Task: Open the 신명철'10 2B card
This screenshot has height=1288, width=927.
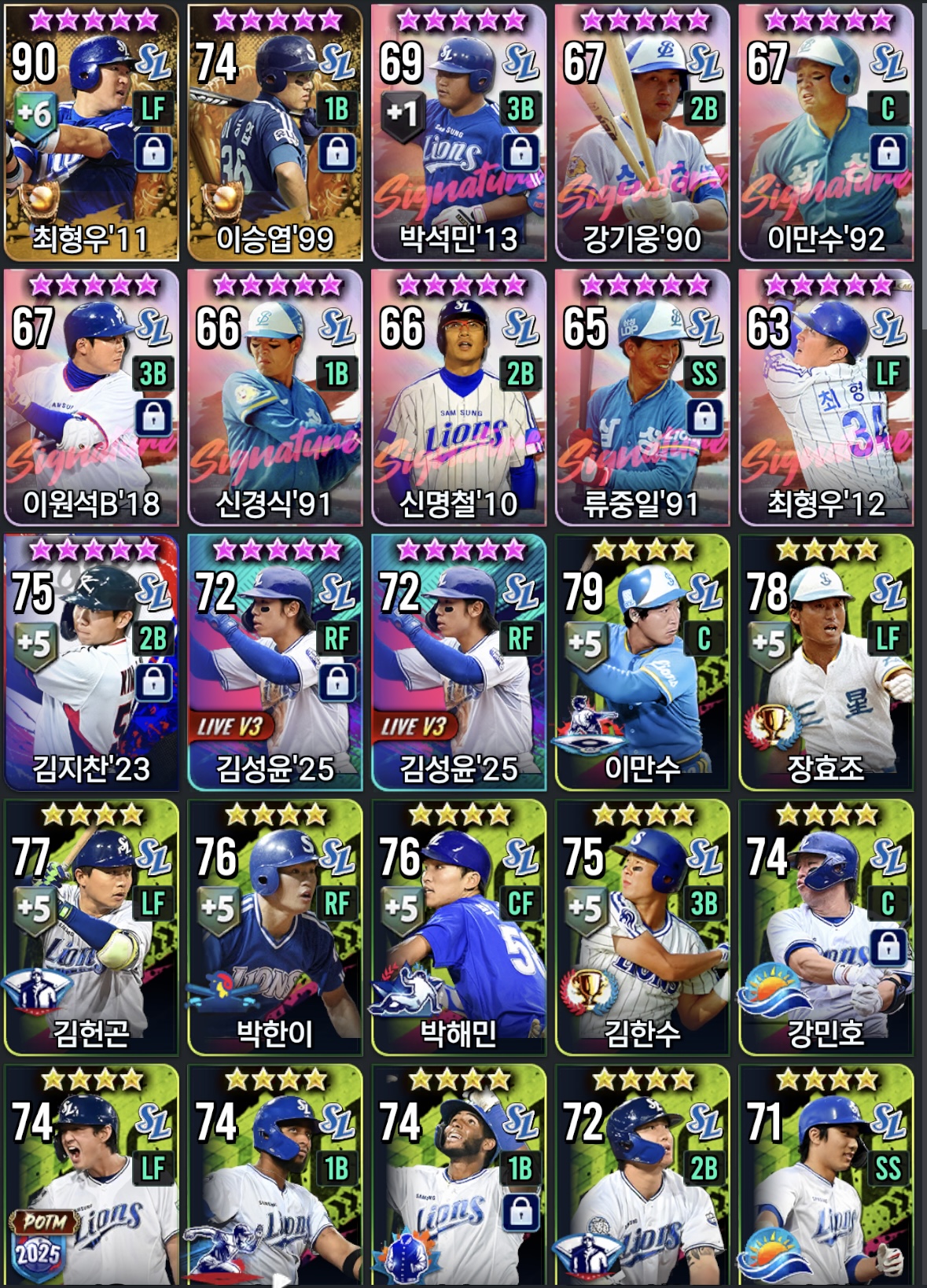Action: point(458,399)
